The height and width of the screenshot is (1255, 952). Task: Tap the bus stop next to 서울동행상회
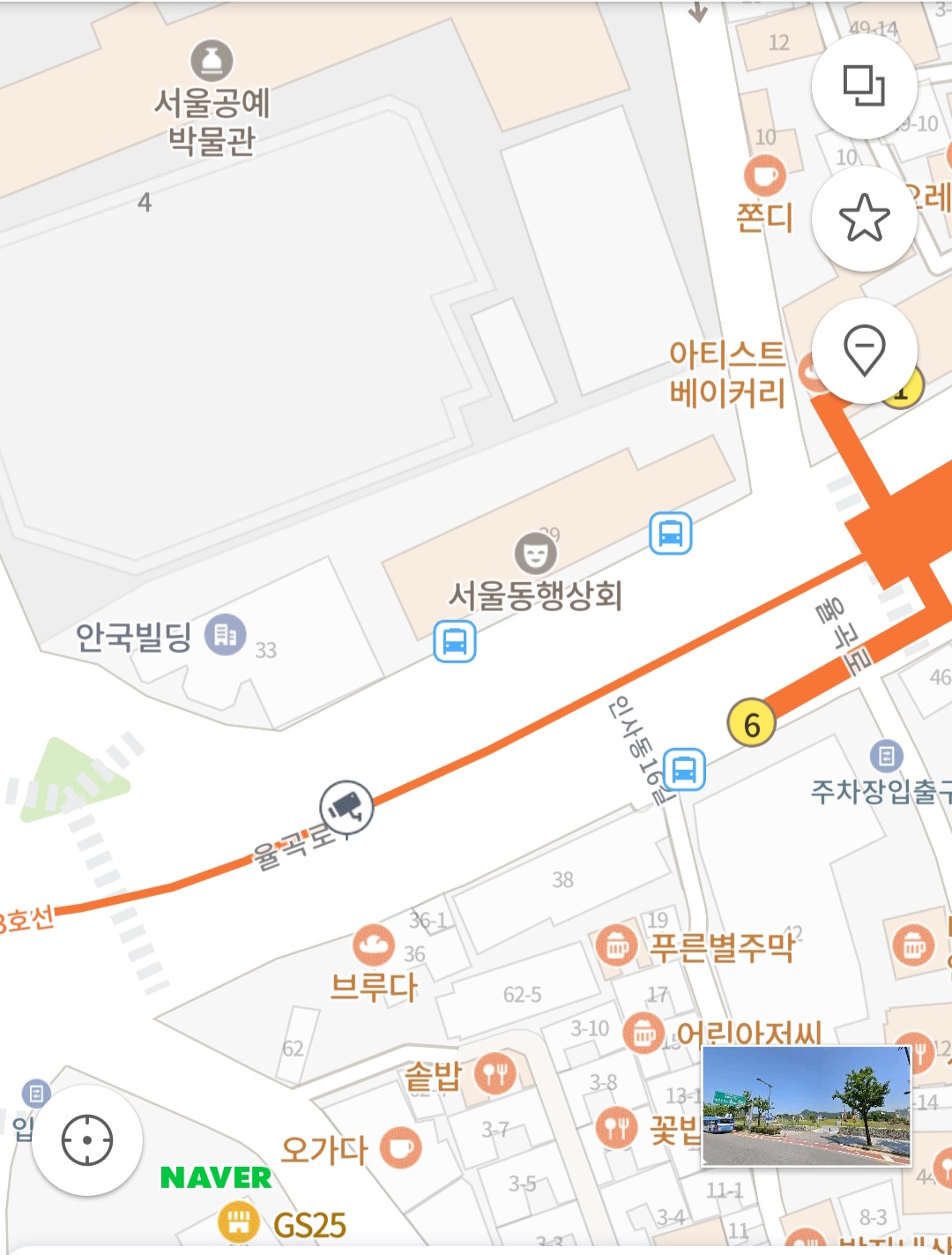(x=455, y=641)
